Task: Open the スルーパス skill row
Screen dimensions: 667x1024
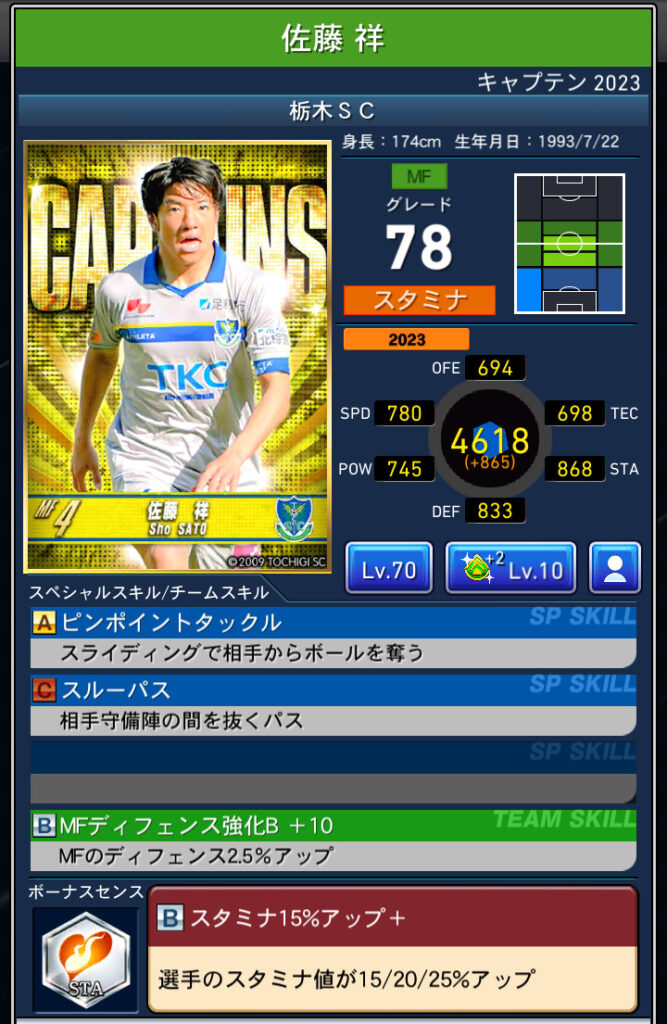Action: tap(332, 704)
